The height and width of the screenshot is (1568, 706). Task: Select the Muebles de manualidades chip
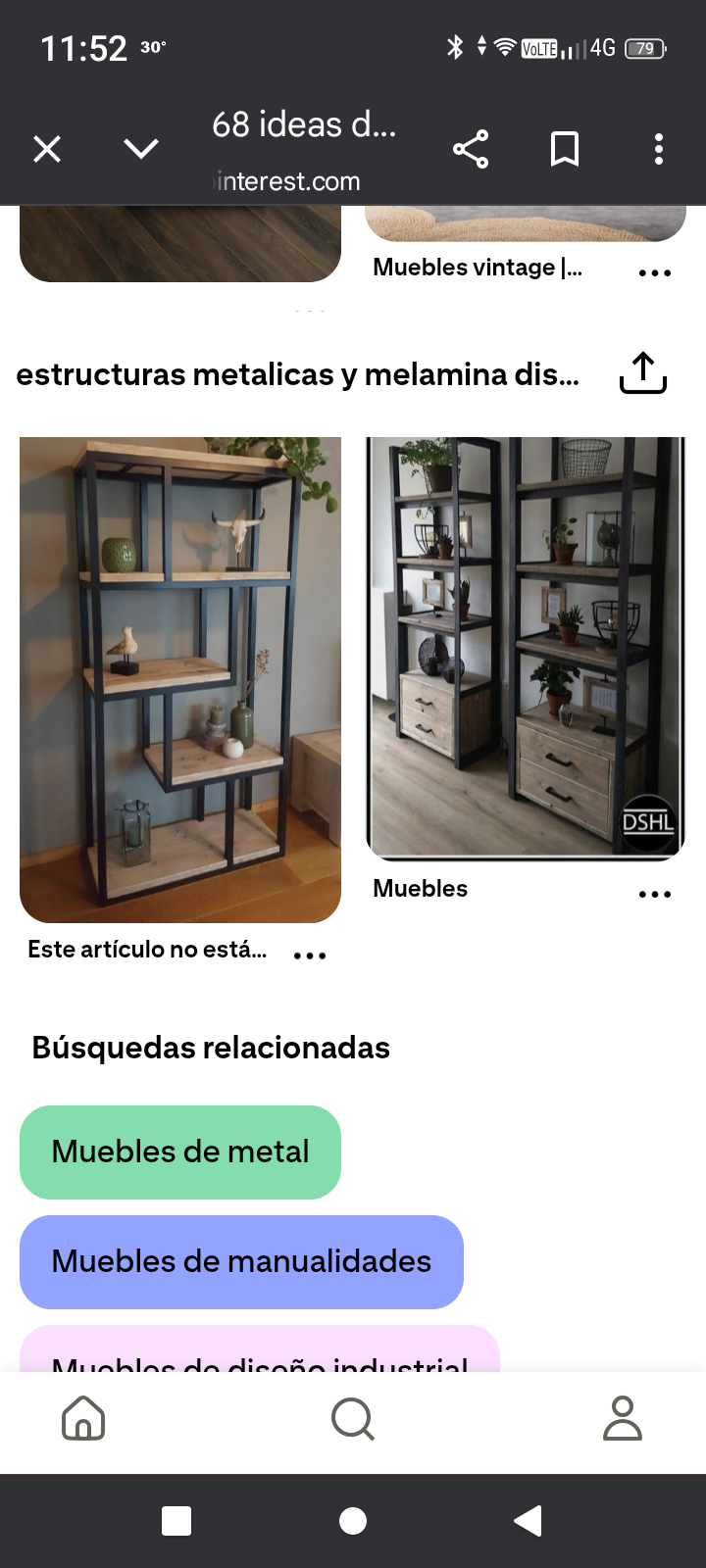241,1262
